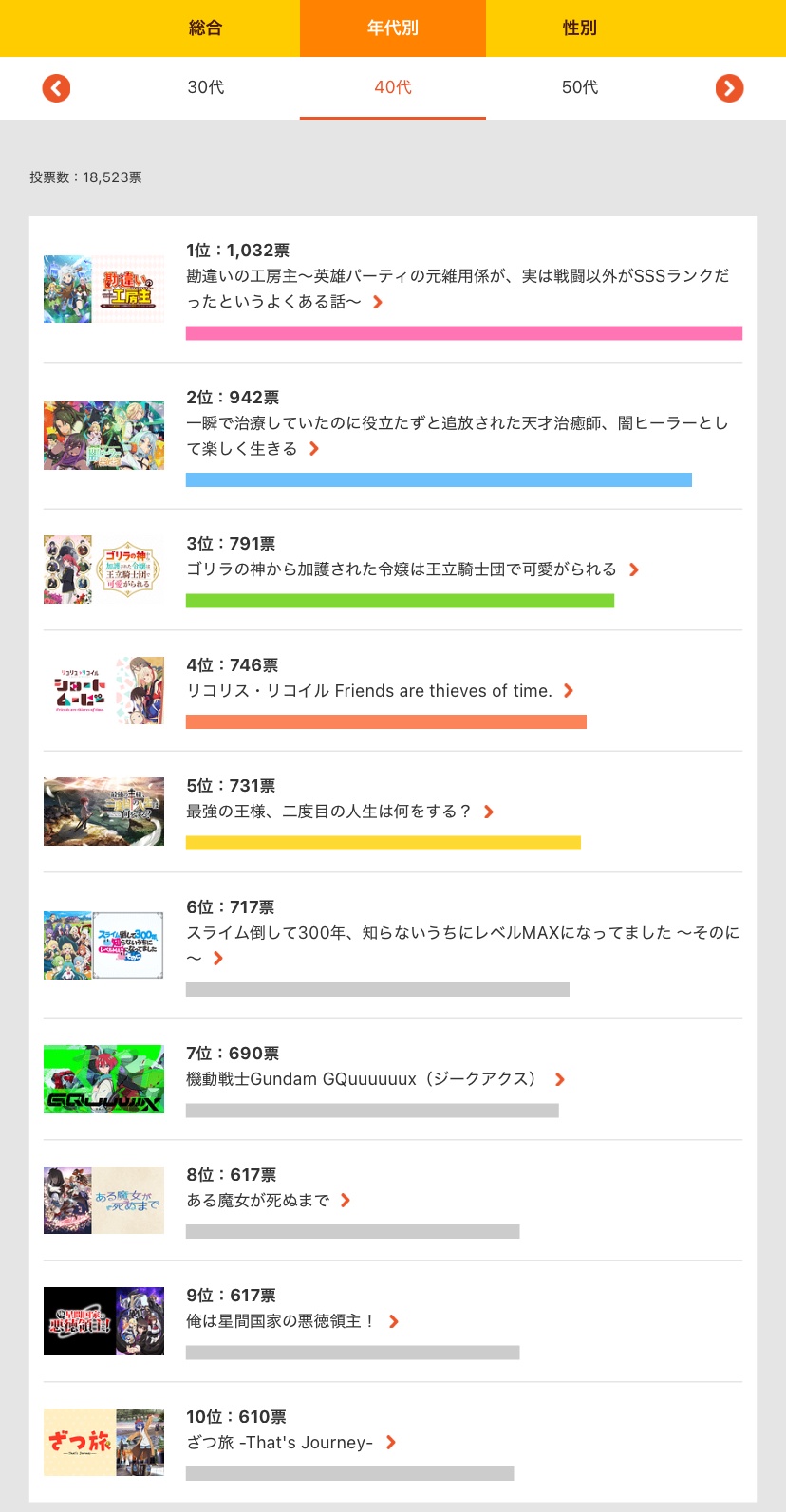Viewport: 786px width, 1512px height.
Task: Open ざつ旅 -That's Journey- entry
Action: point(393,1443)
